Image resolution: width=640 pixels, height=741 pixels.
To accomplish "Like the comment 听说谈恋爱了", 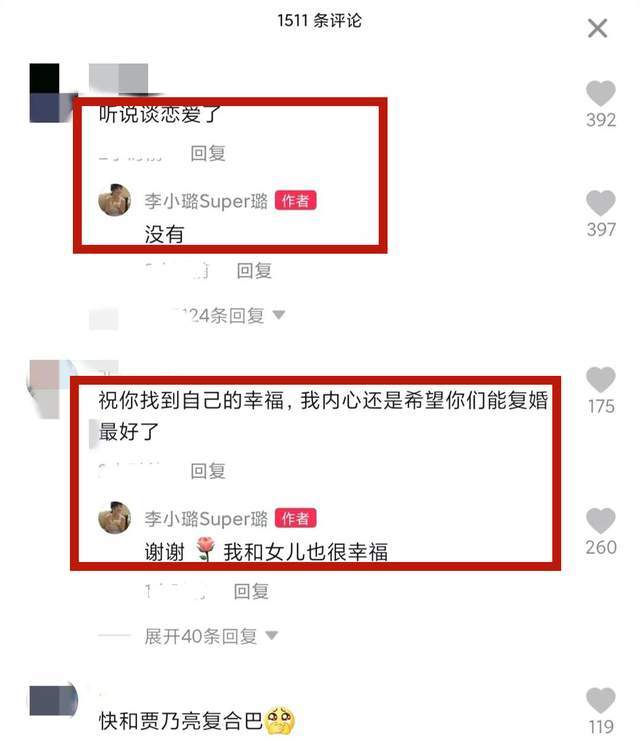I will pos(600,95).
